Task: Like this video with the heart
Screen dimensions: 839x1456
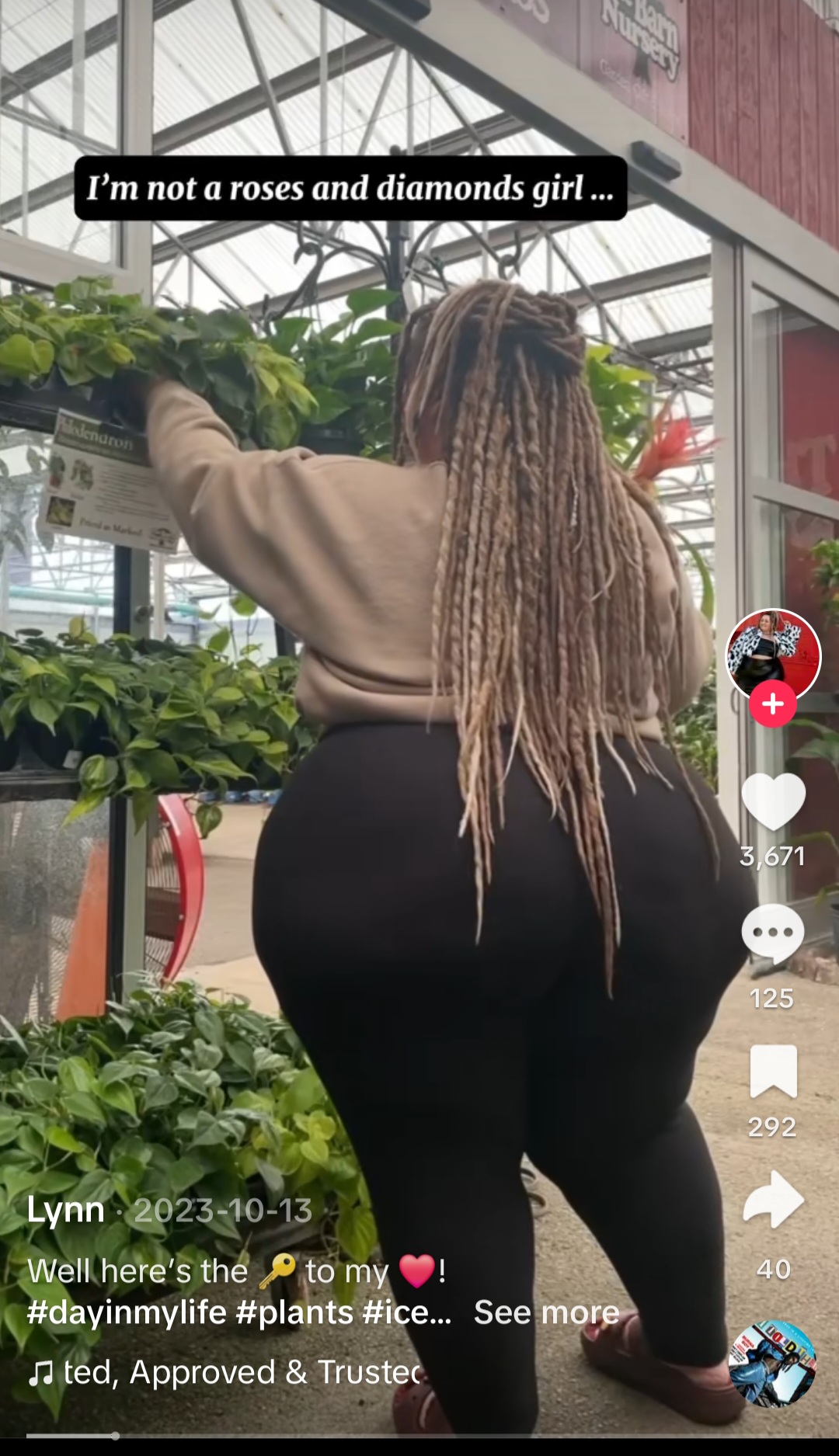Action: coord(773,802)
